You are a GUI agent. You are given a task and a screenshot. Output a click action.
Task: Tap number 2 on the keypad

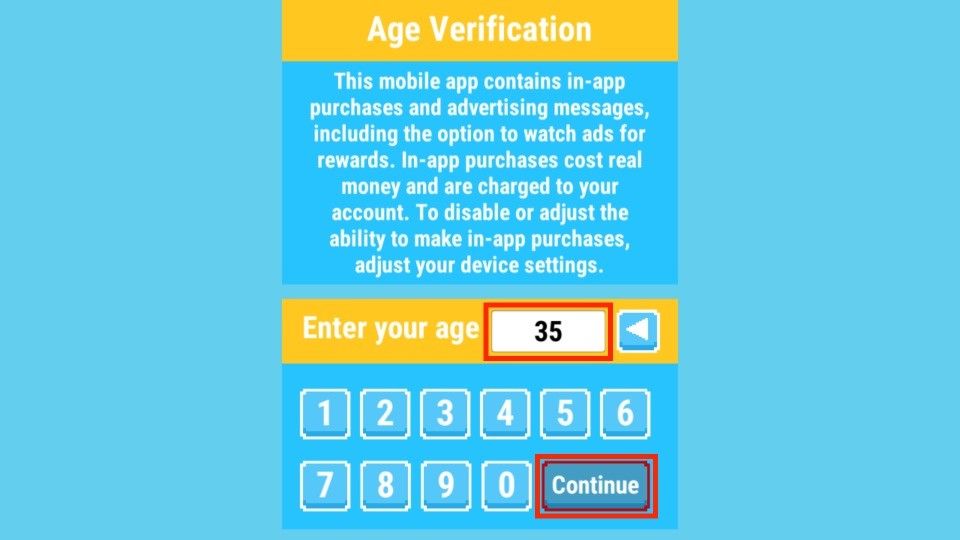[x=385, y=414]
